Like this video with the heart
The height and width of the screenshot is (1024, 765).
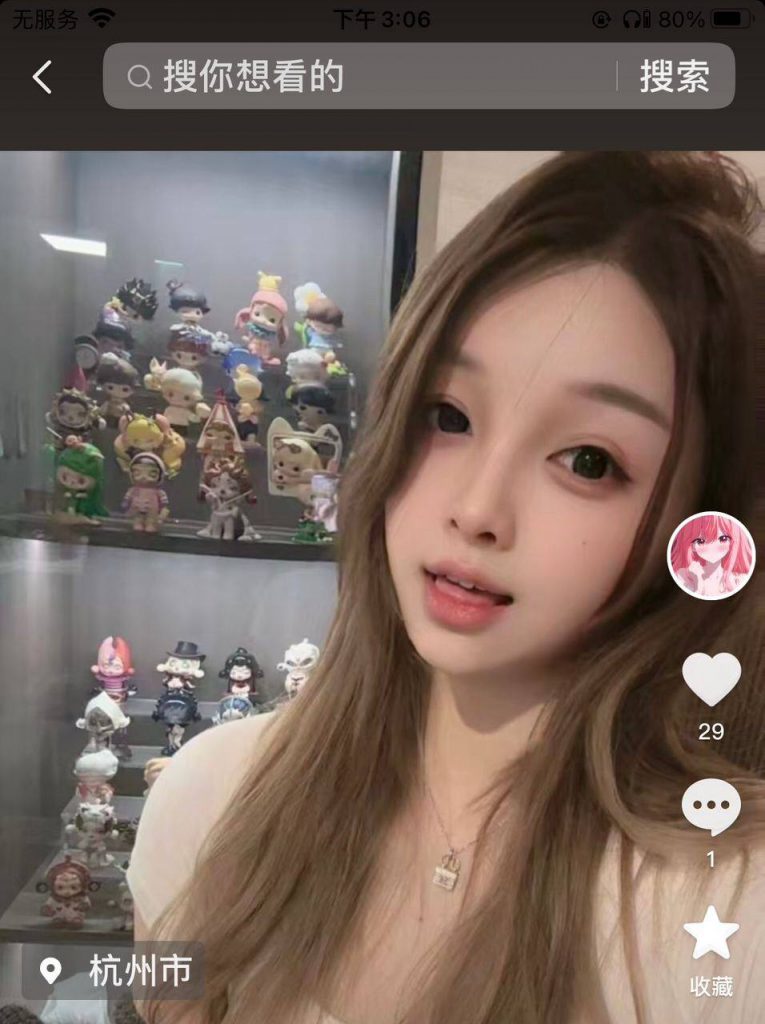click(x=711, y=679)
